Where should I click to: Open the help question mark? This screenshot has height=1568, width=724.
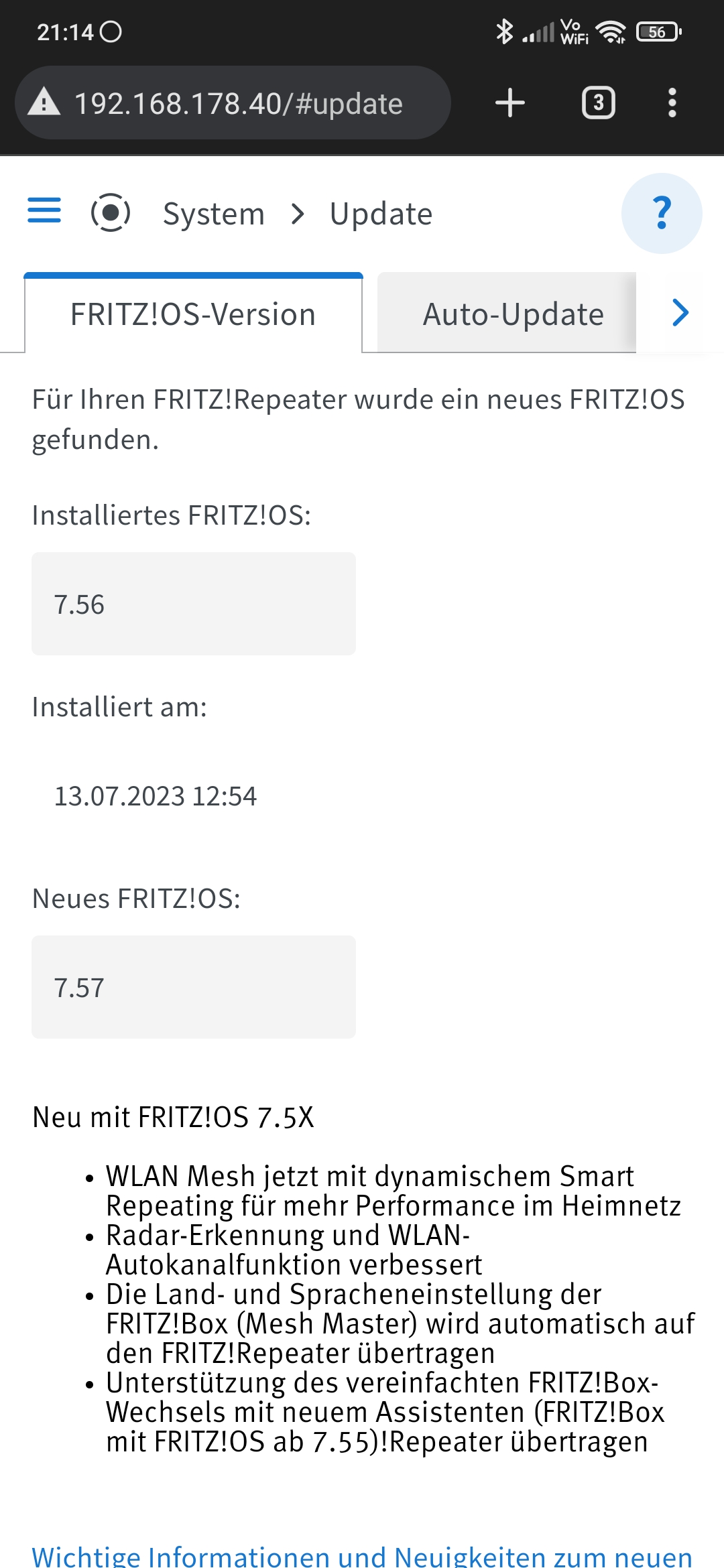pyautogui.click(x=661, y=214)
